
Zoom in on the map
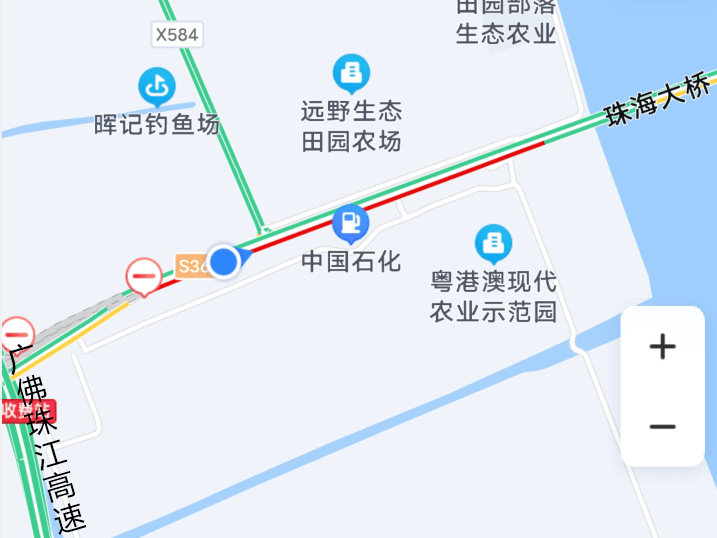pyautogui.click(x=662, y=347)
